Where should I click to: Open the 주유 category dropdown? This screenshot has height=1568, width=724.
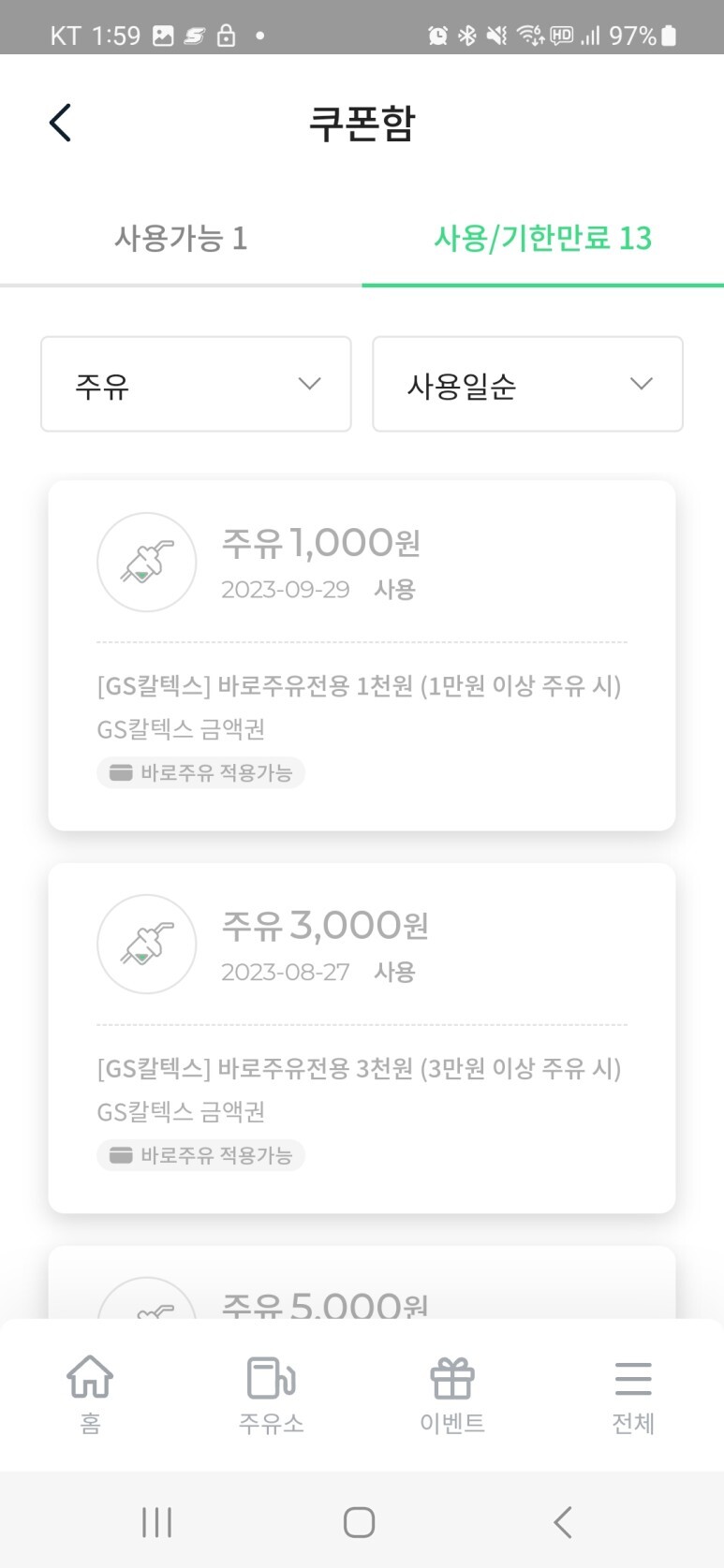coord(196,384)
